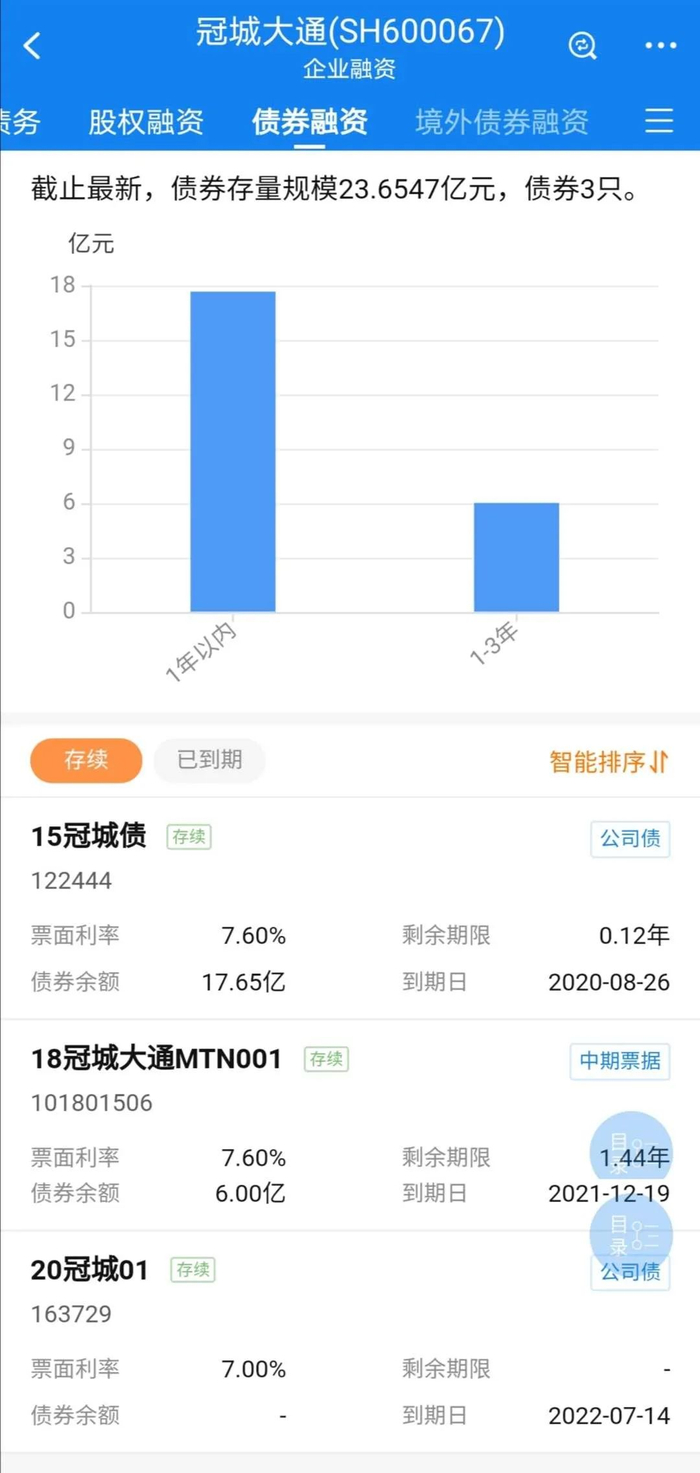This screenshot has width=700, height=1473.
Task: Open the tab list hamburger menu
Action: click(x=659, y=122)
